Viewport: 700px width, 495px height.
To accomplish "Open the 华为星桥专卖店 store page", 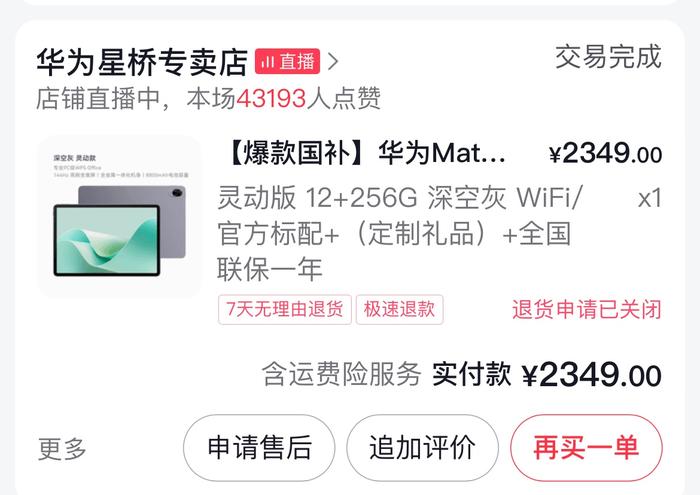I will [x=141, y=62].
